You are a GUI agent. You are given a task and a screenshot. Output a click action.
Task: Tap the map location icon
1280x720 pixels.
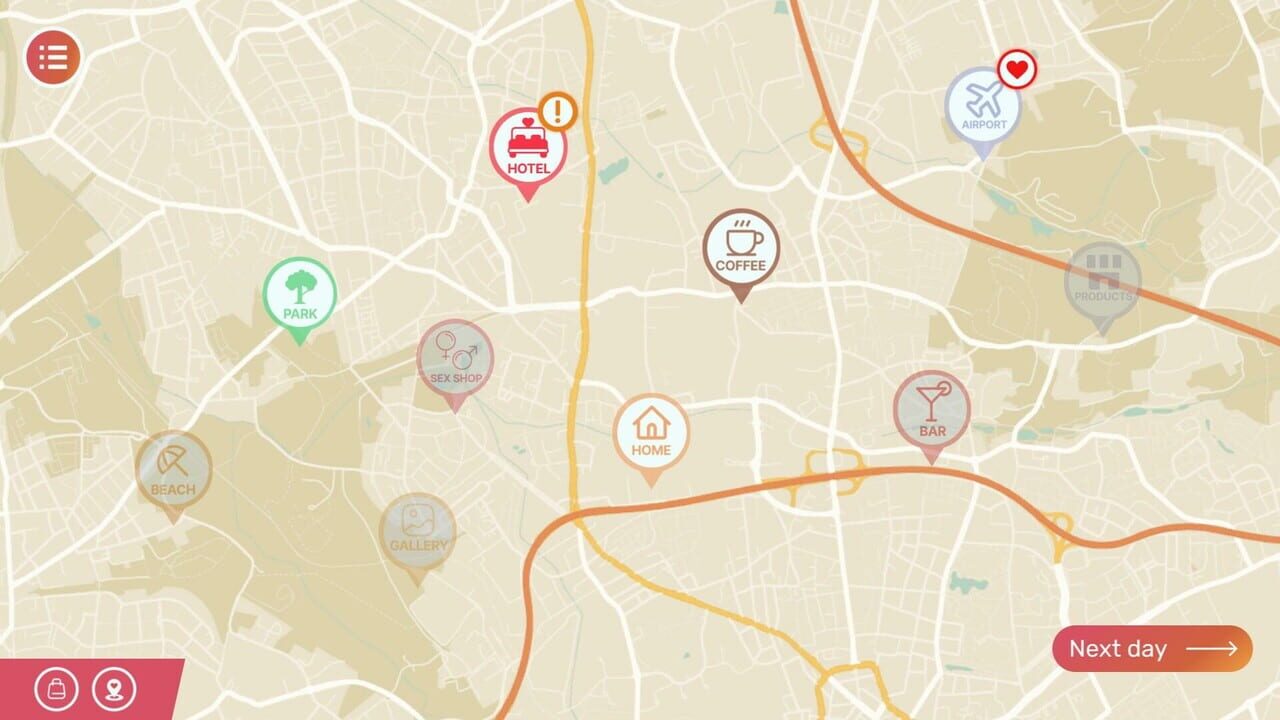[114, 689]
